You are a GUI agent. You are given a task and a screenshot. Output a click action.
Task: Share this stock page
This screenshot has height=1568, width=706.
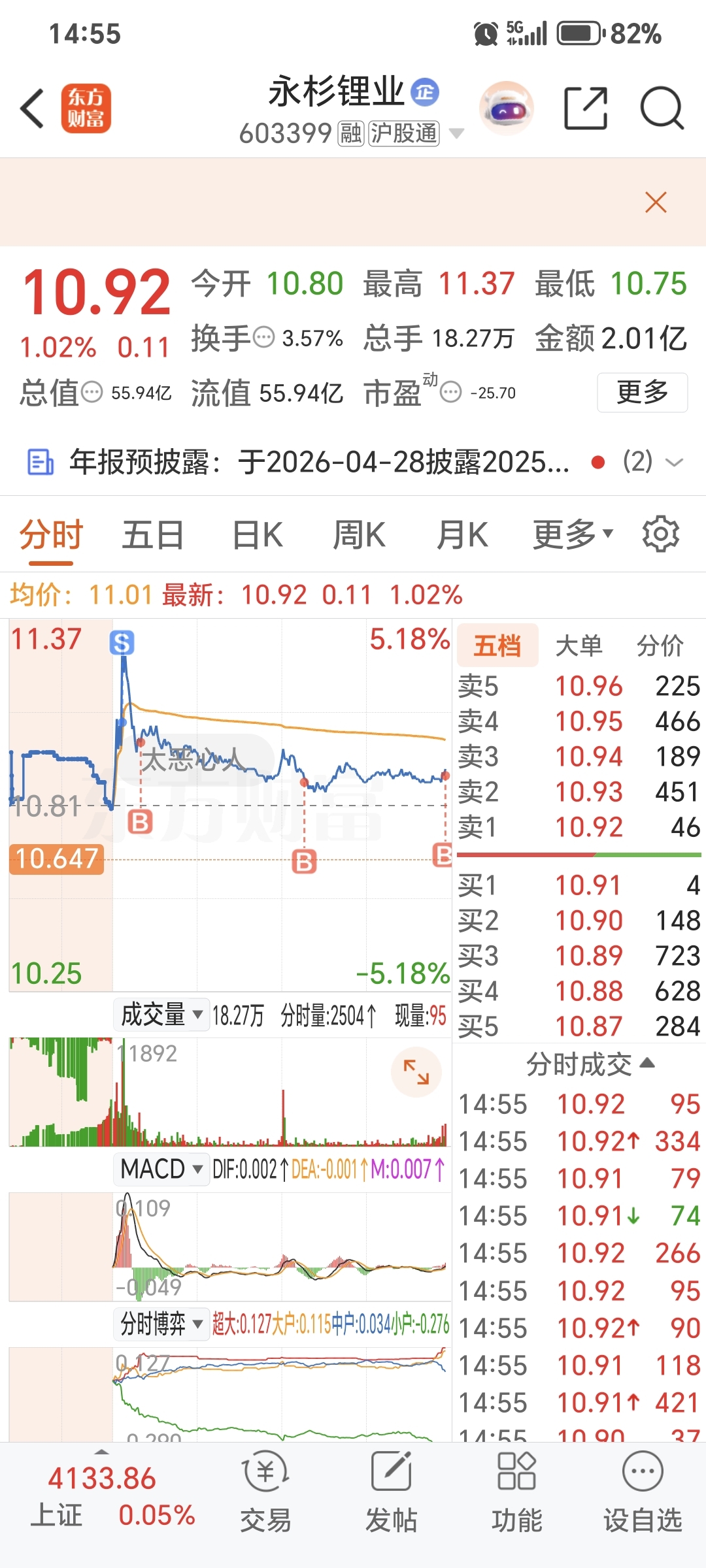[x=585, y=108]
